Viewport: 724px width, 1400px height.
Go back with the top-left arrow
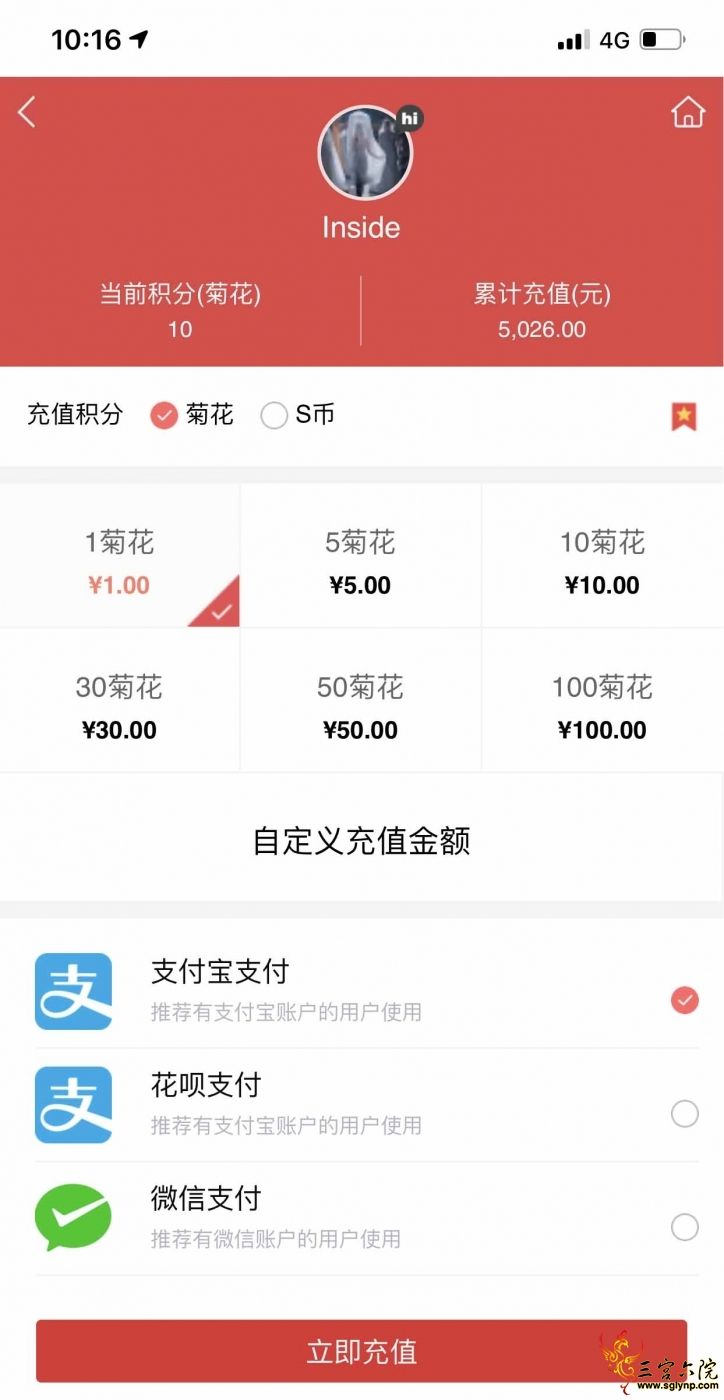tap(27, 112)
